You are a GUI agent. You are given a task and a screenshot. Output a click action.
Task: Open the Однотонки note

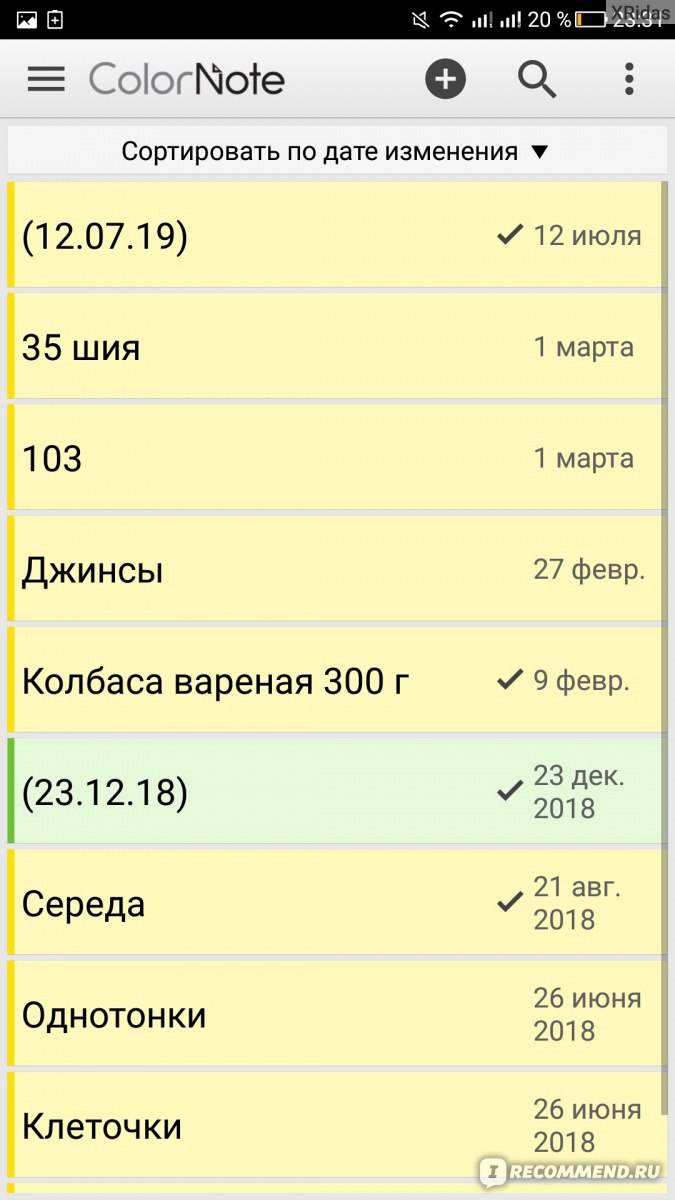(337, 1014)
